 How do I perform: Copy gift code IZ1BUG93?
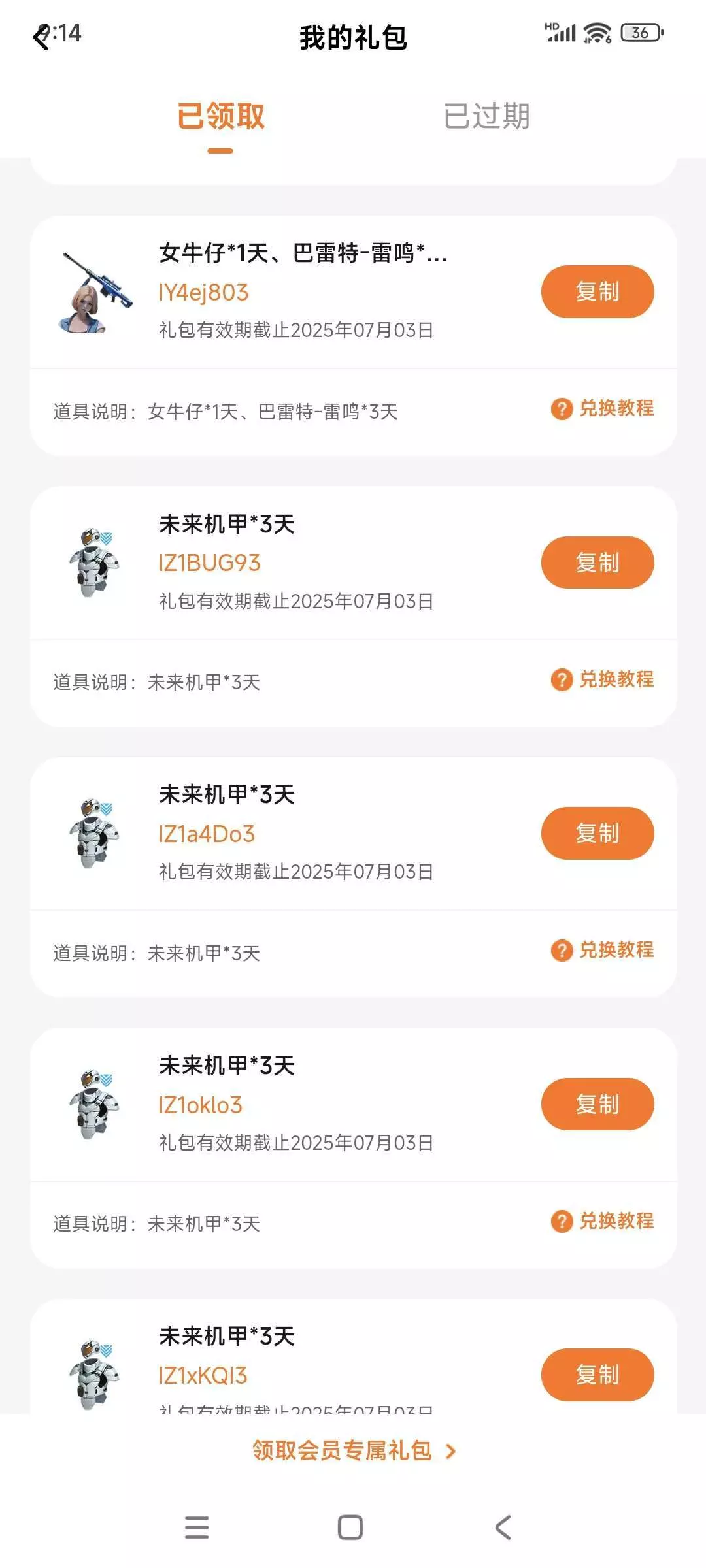coord(597,563)
